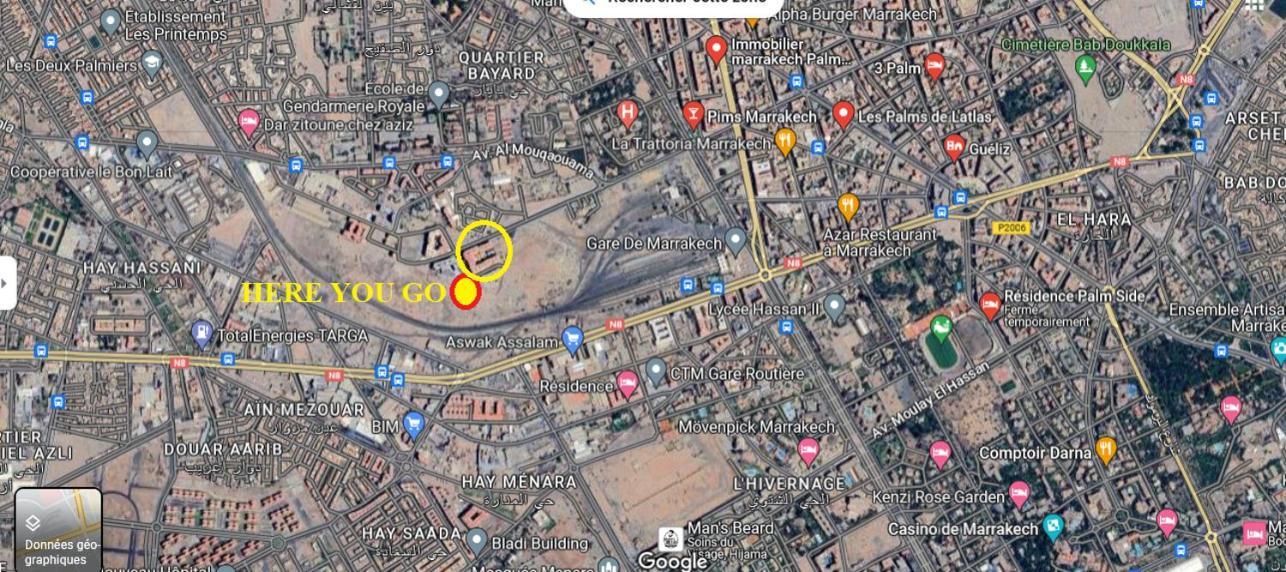Open the BIM store marker
The height and width of the screenshot is (572, 1286).
click(x=414, y=424)
